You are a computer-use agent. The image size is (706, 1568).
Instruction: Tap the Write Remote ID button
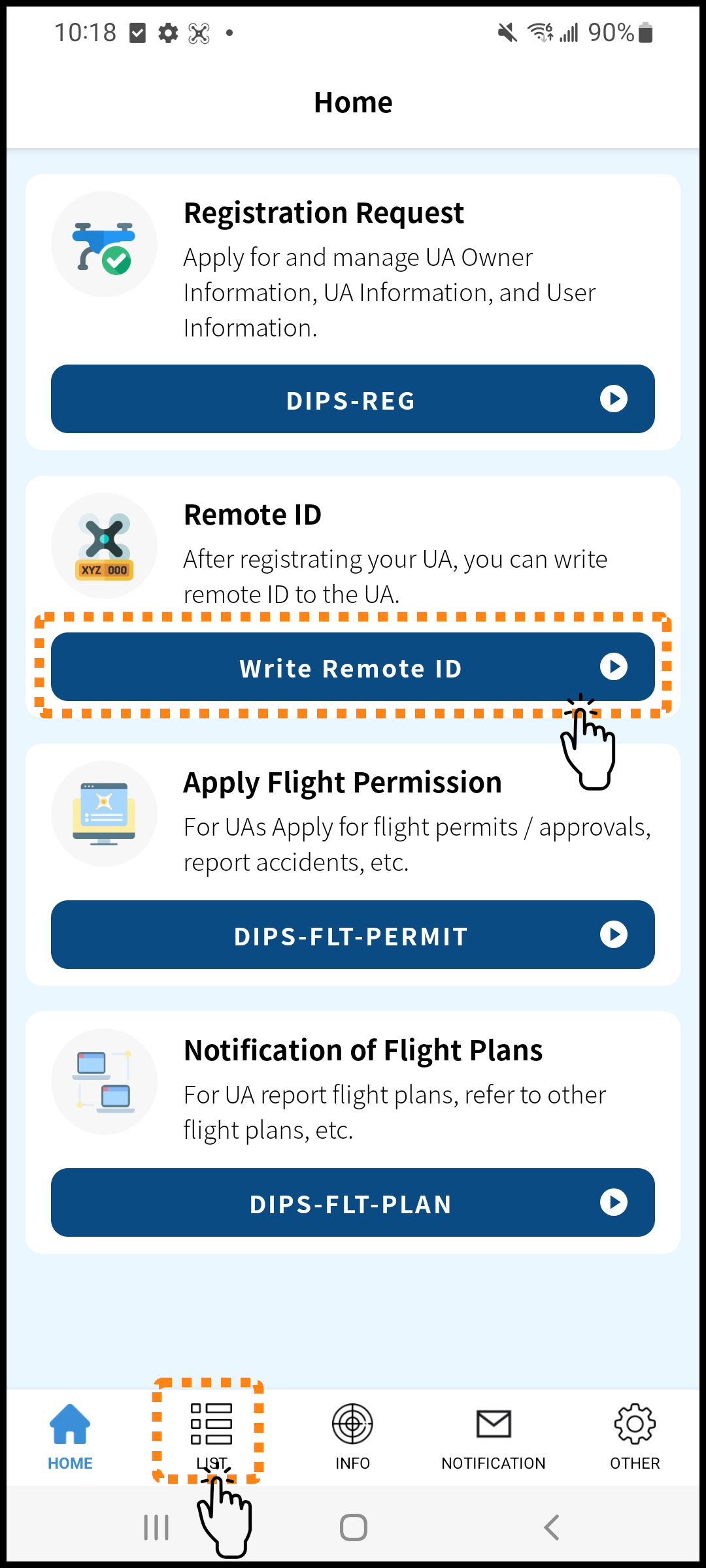coord(353,667)
